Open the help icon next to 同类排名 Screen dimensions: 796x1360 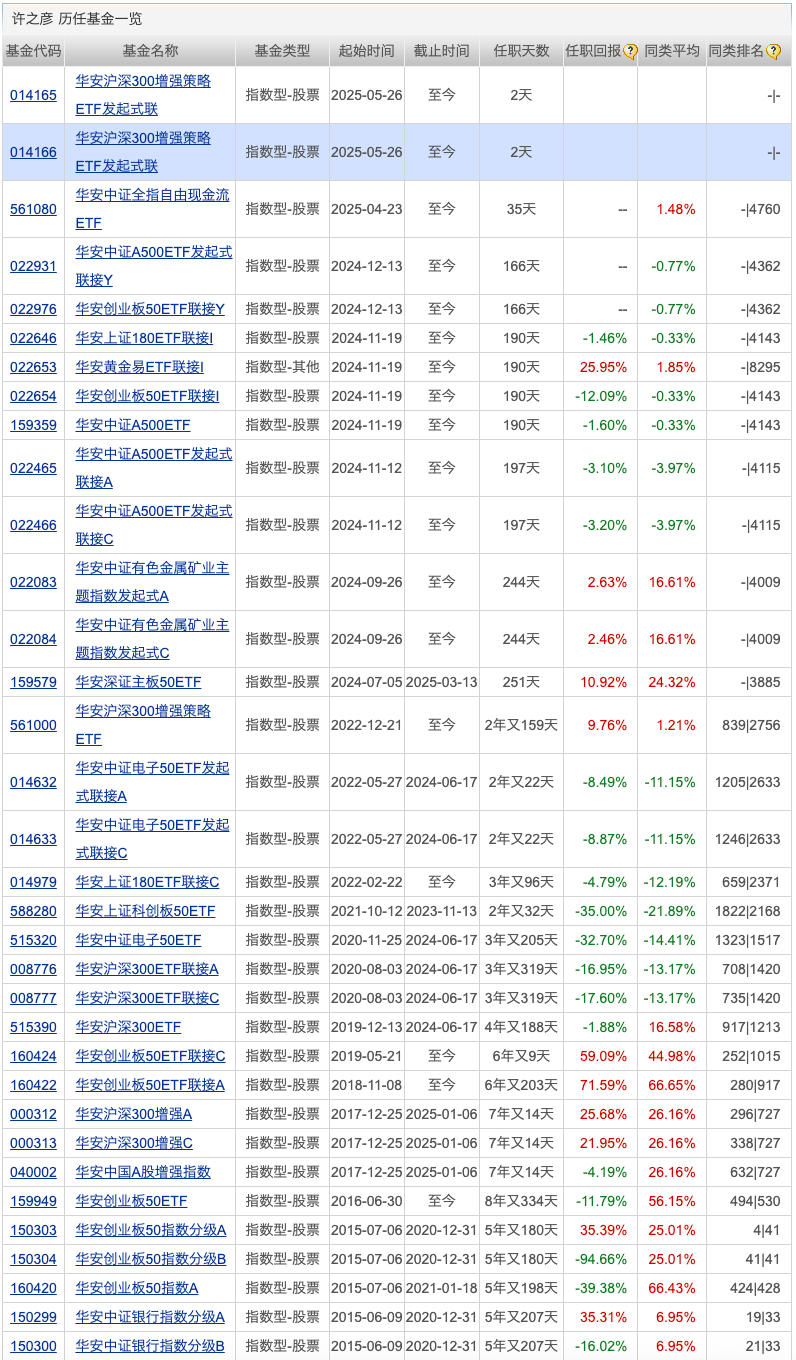[773, 52]
